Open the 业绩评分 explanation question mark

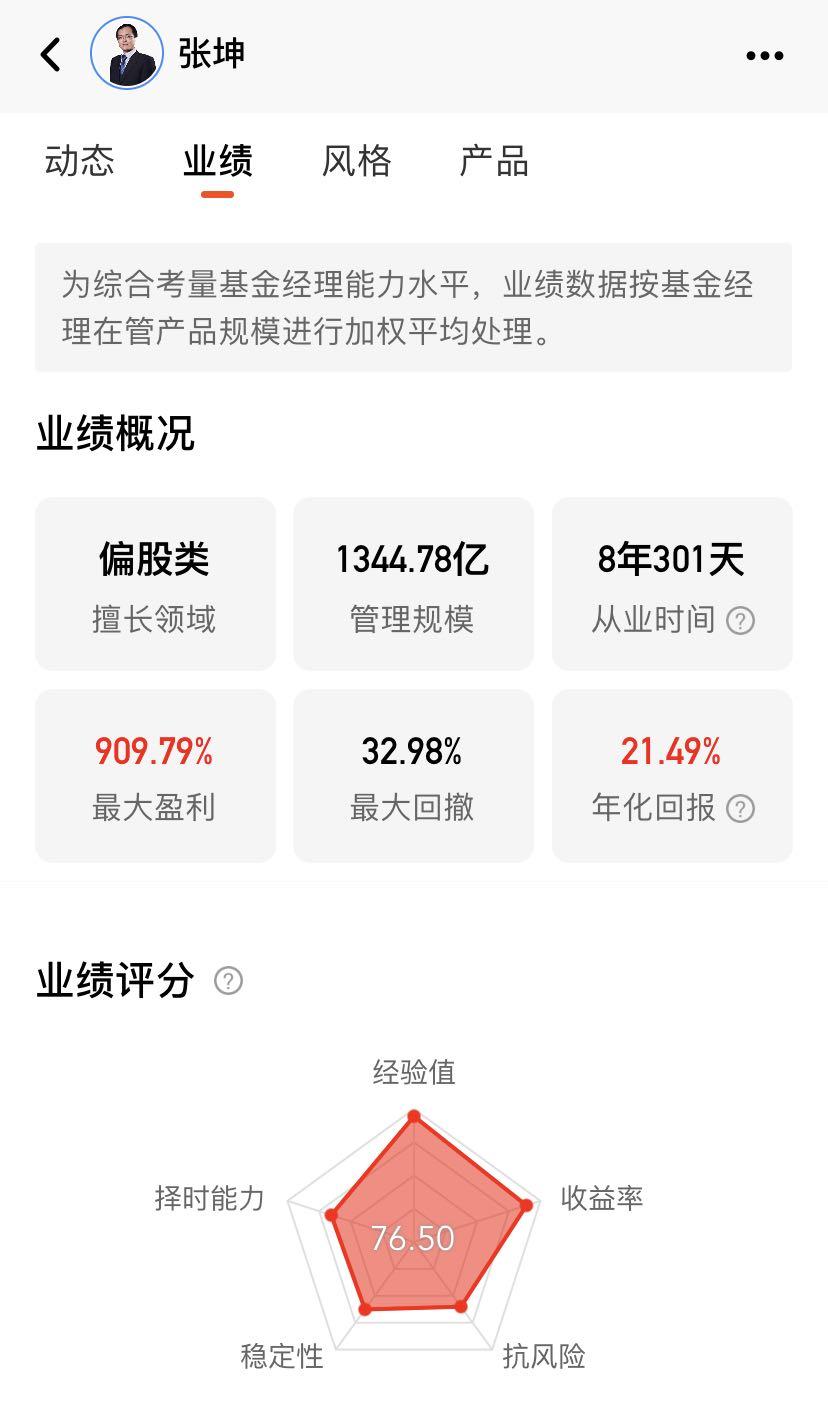point(228,982)
